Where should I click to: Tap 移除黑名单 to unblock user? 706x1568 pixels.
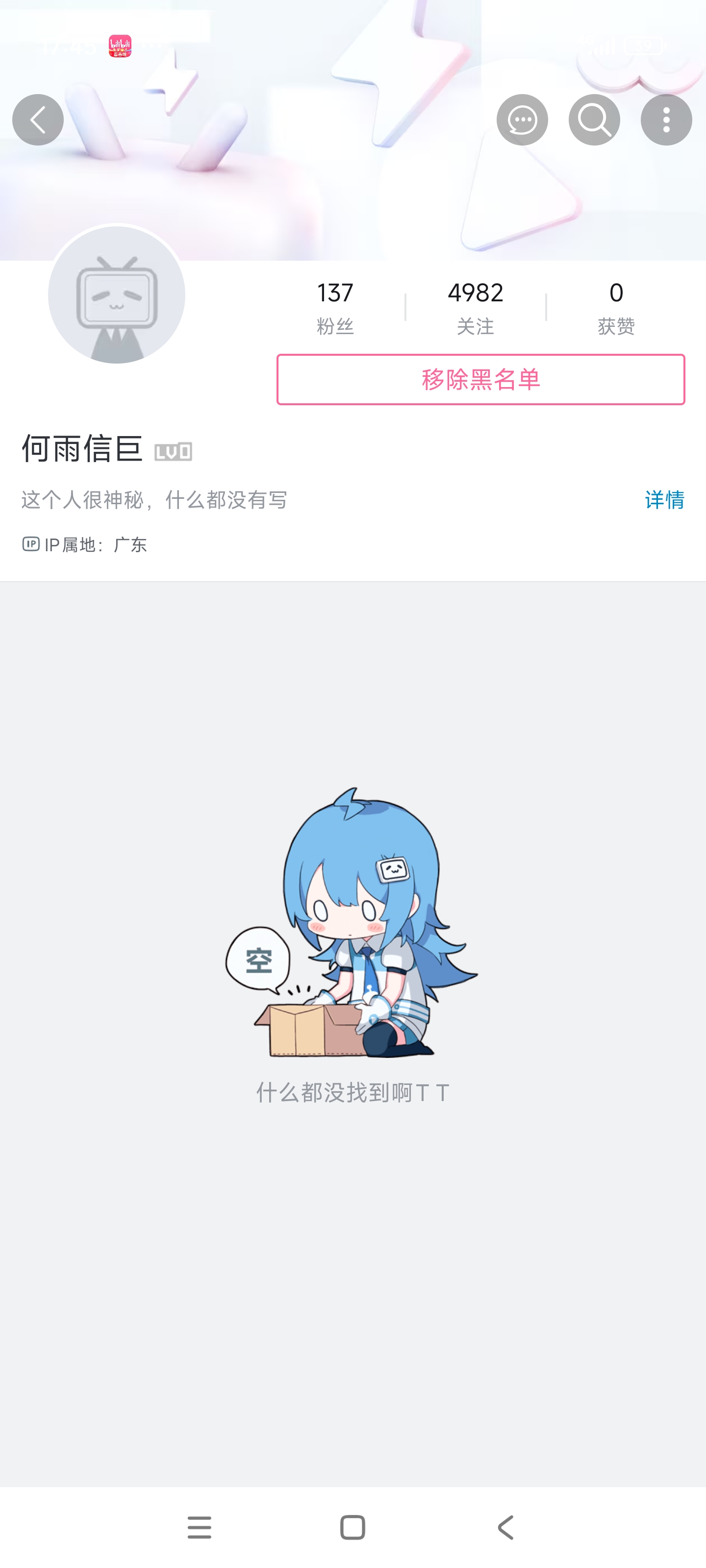tap(480, 379)
